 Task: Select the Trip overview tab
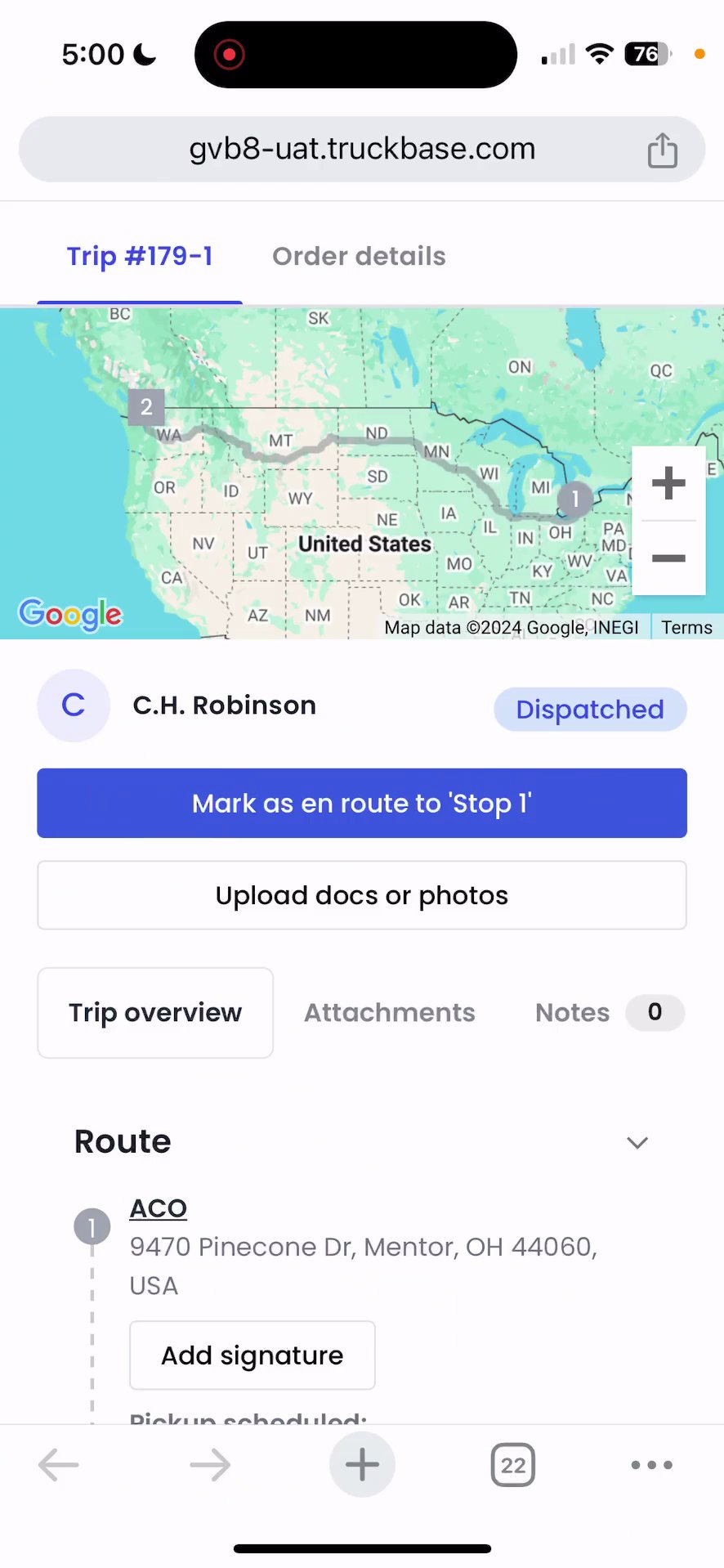point(155,1012)
